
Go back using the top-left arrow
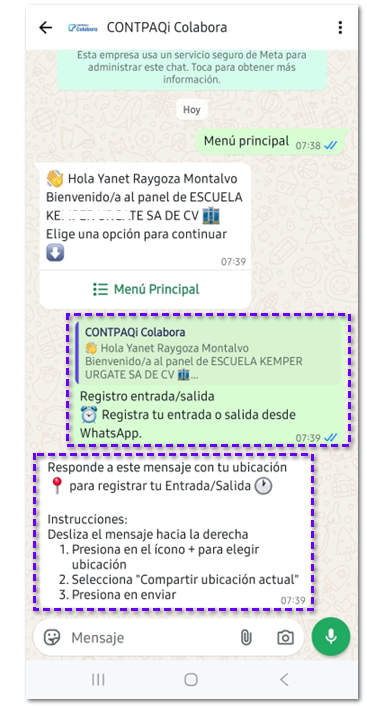tap(46, 28)
